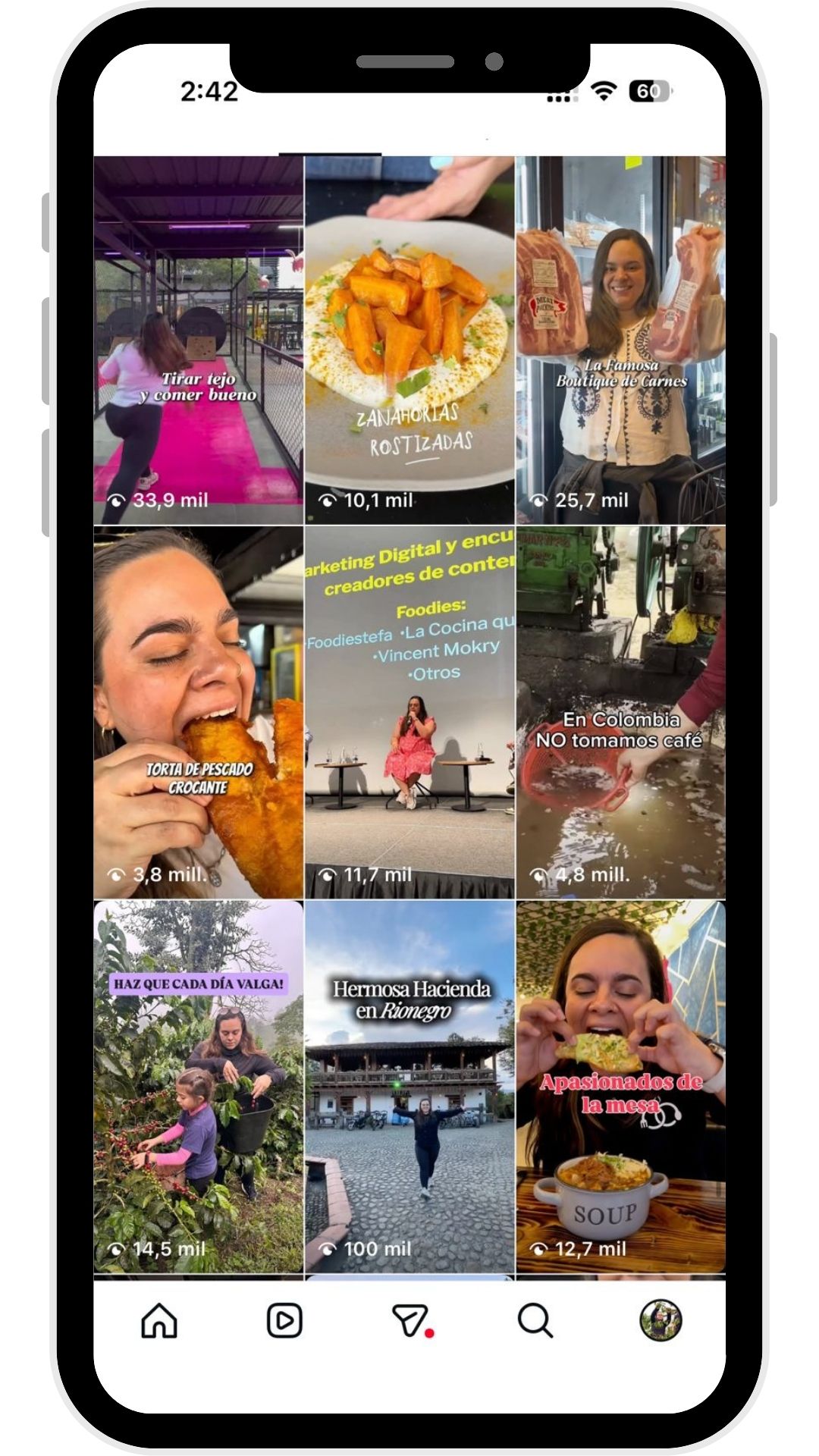Screen dimensions: 819x1456
Task: Open the 'En Colombia NO tomamos café' reel
Action: pos(620,712)
